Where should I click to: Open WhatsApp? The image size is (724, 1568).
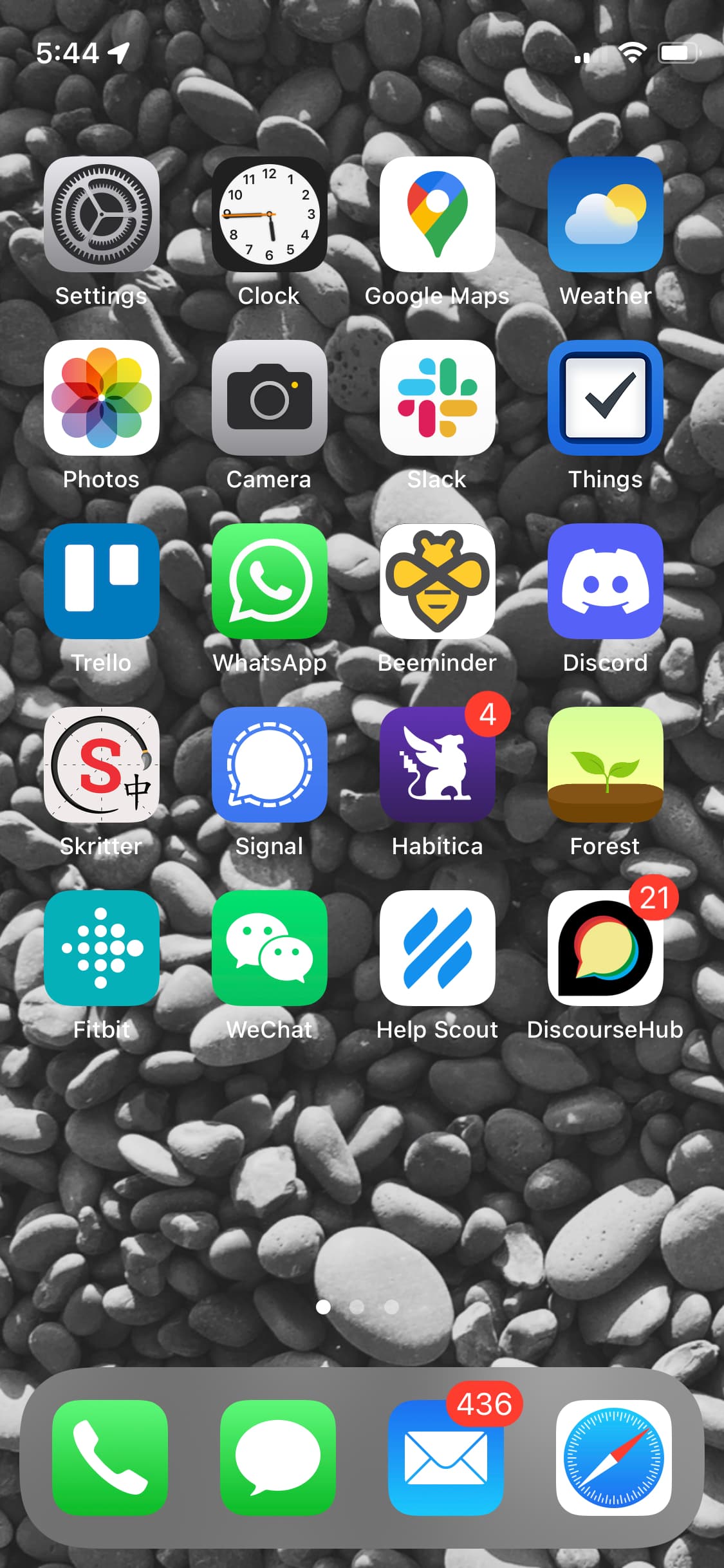(x=270, y=581)
